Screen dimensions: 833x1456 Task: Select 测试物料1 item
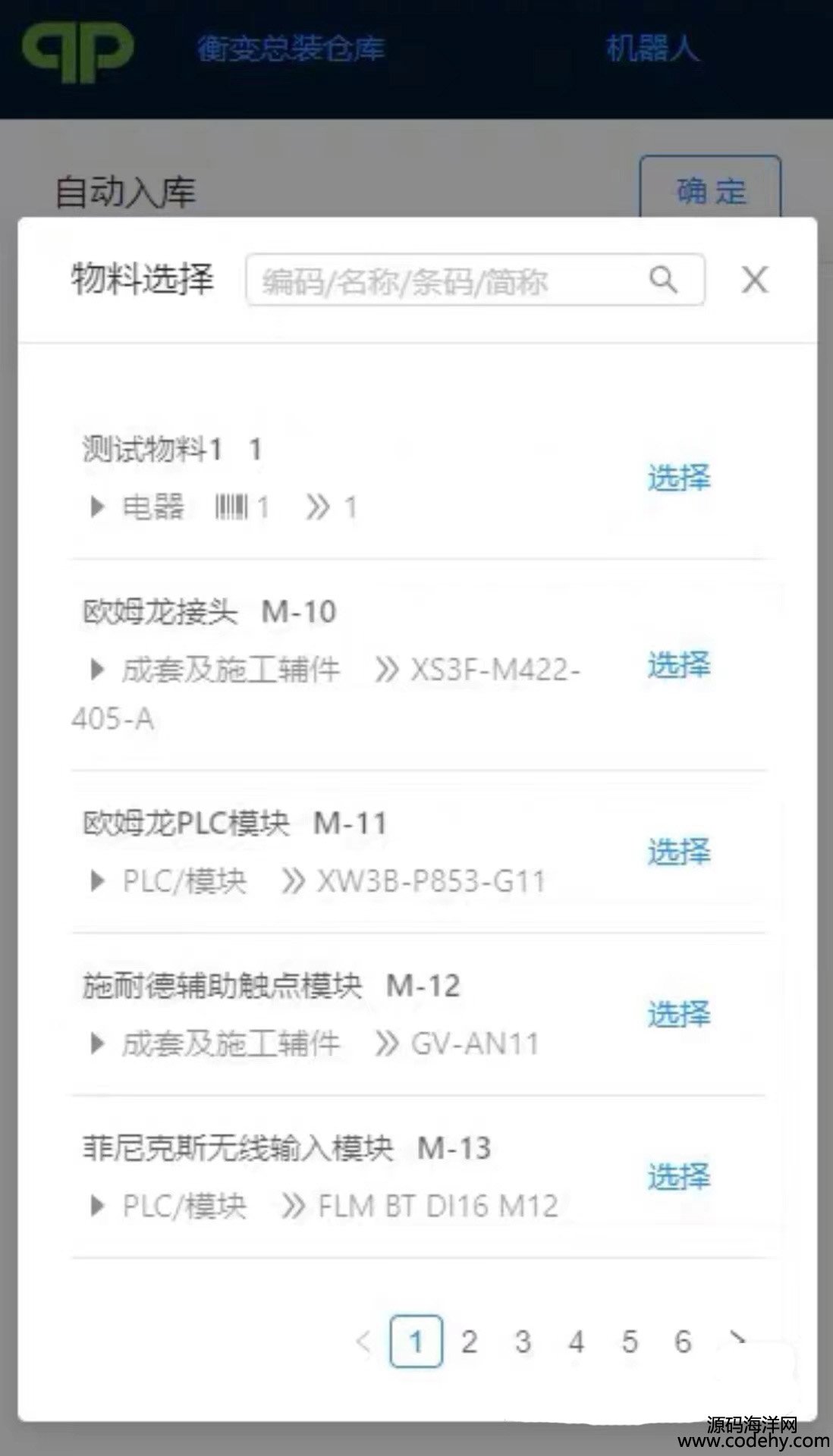[679, 478]
